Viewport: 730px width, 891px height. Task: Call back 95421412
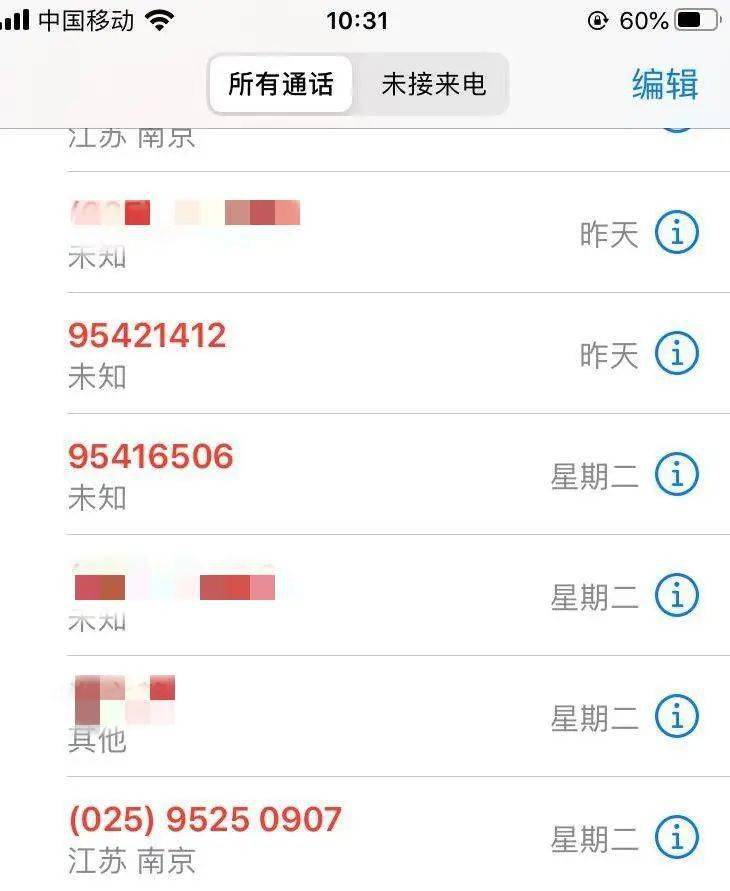pyautogui.click(x=147, y=336)
